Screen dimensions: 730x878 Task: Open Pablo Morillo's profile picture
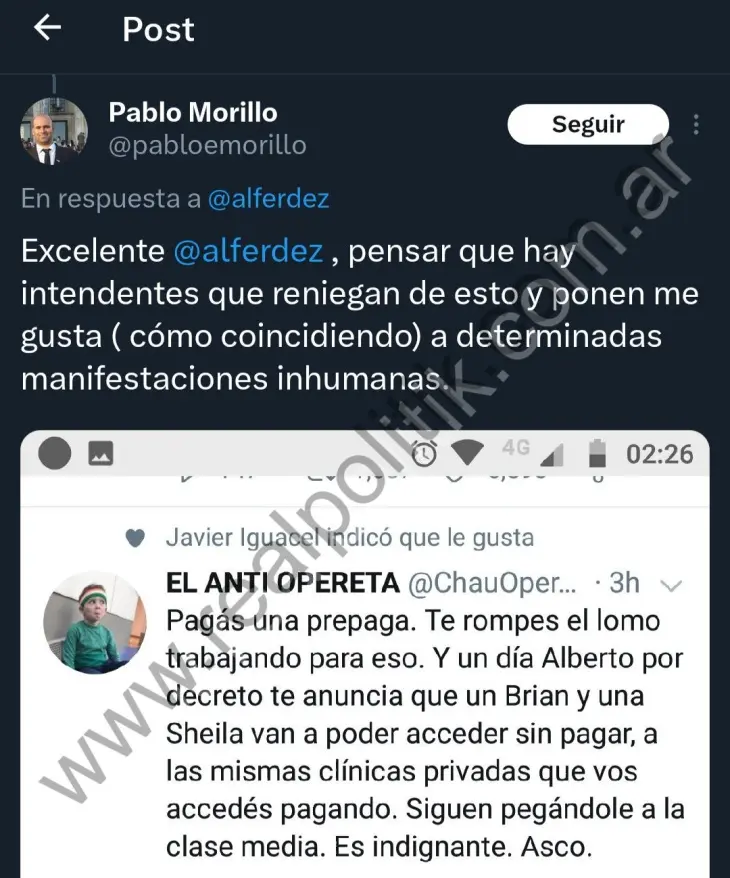(54, 131)
